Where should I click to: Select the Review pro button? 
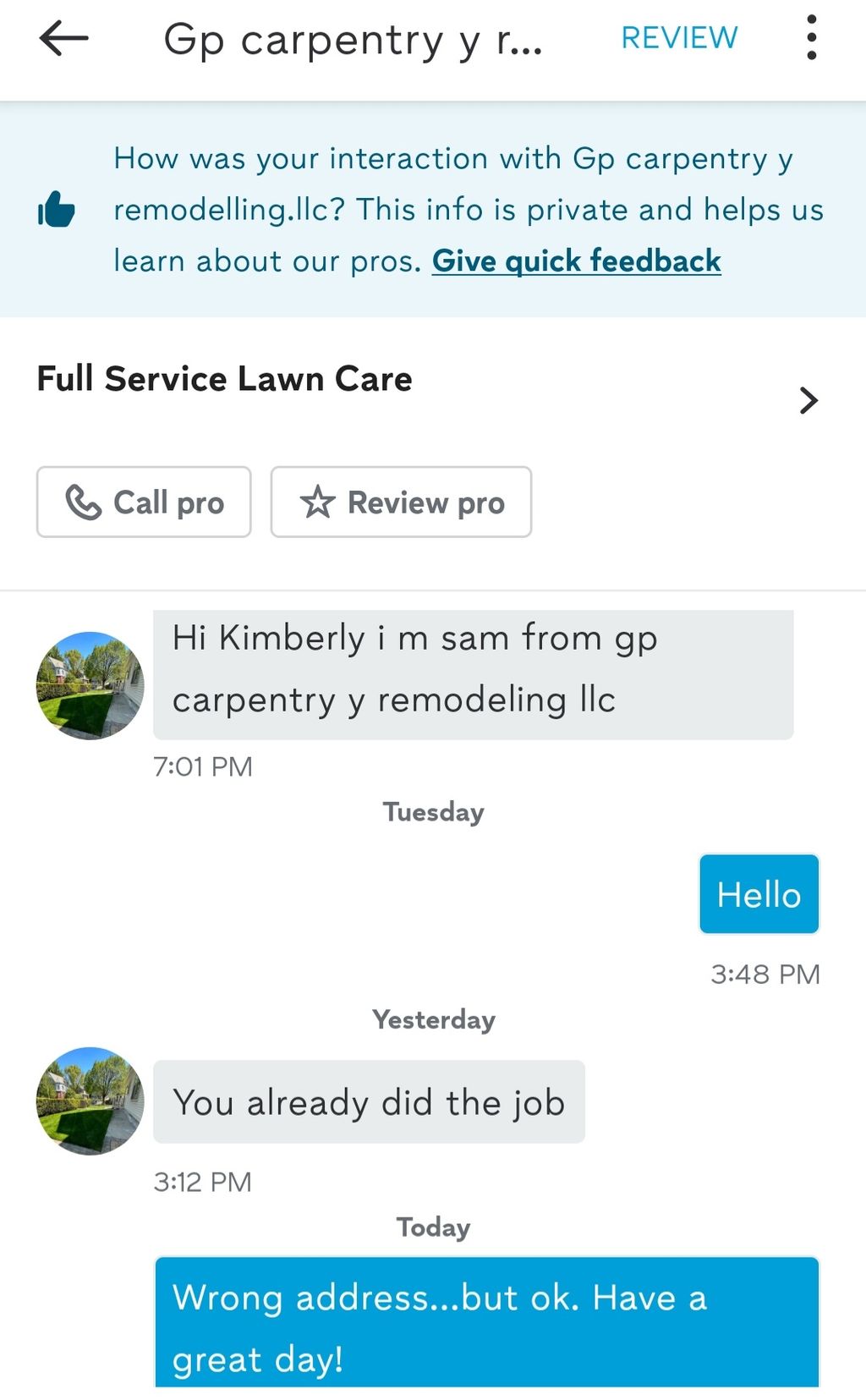[401, 502]
